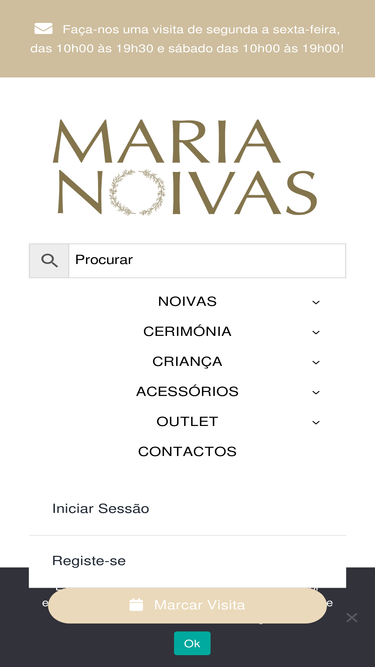The image size is (375, 667).
Task: Go to the CONTACTOS page
Action: (x=187, y=451)
